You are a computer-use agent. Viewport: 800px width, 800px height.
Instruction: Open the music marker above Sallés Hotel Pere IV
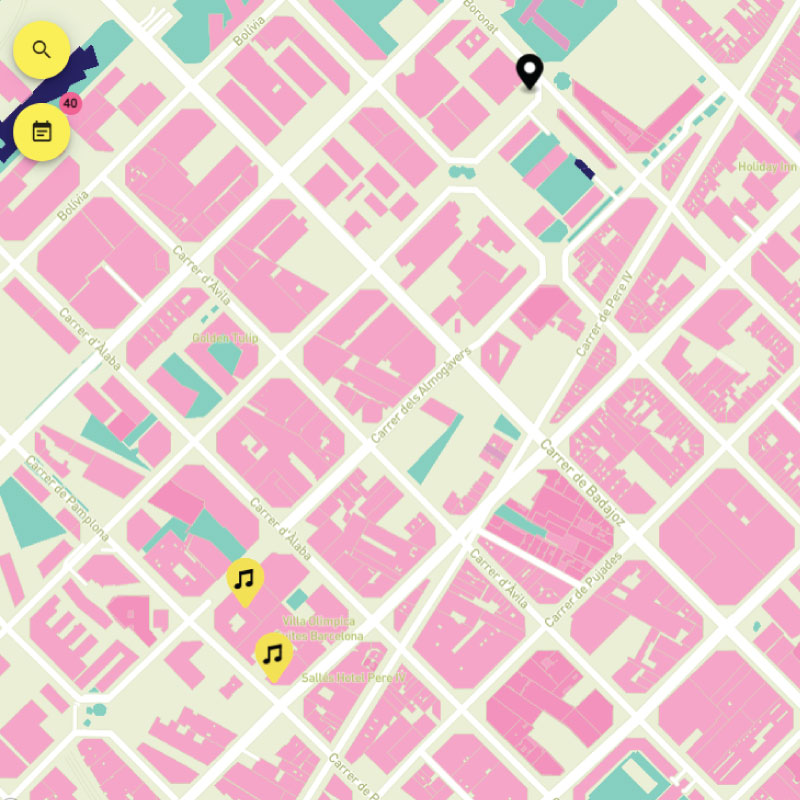273,654
